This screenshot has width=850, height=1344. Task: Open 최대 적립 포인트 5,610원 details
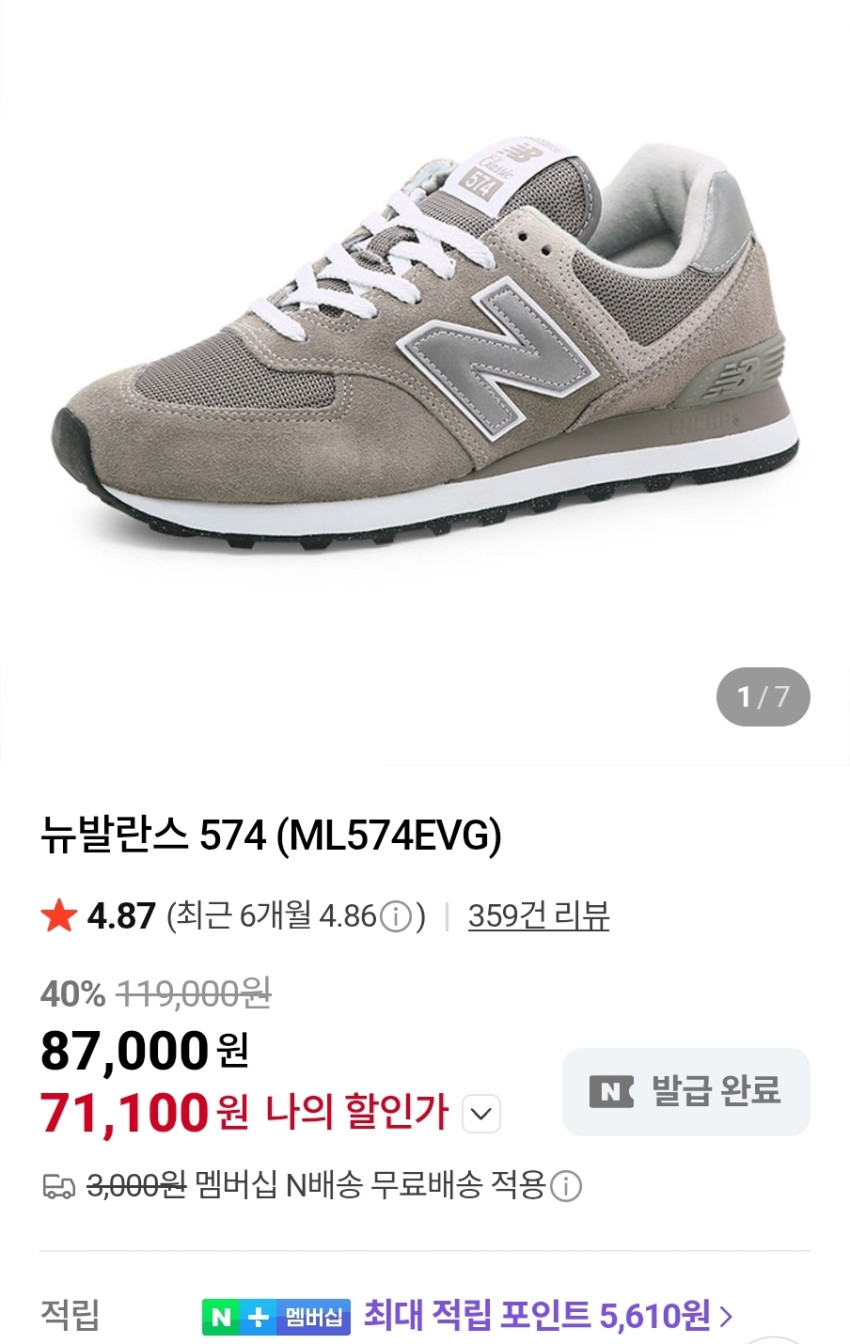548,1314
